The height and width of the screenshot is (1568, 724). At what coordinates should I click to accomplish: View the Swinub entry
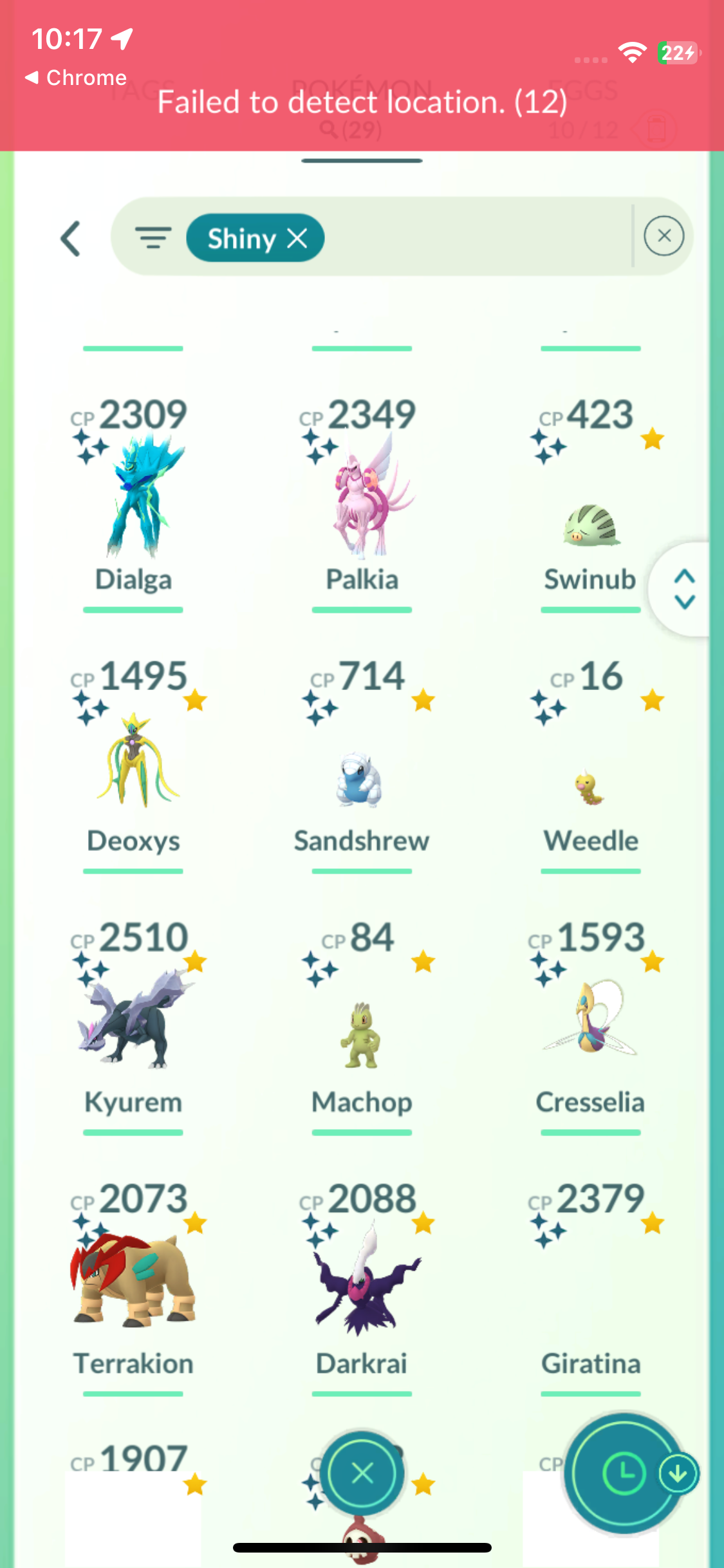click(x=590, y=515)
